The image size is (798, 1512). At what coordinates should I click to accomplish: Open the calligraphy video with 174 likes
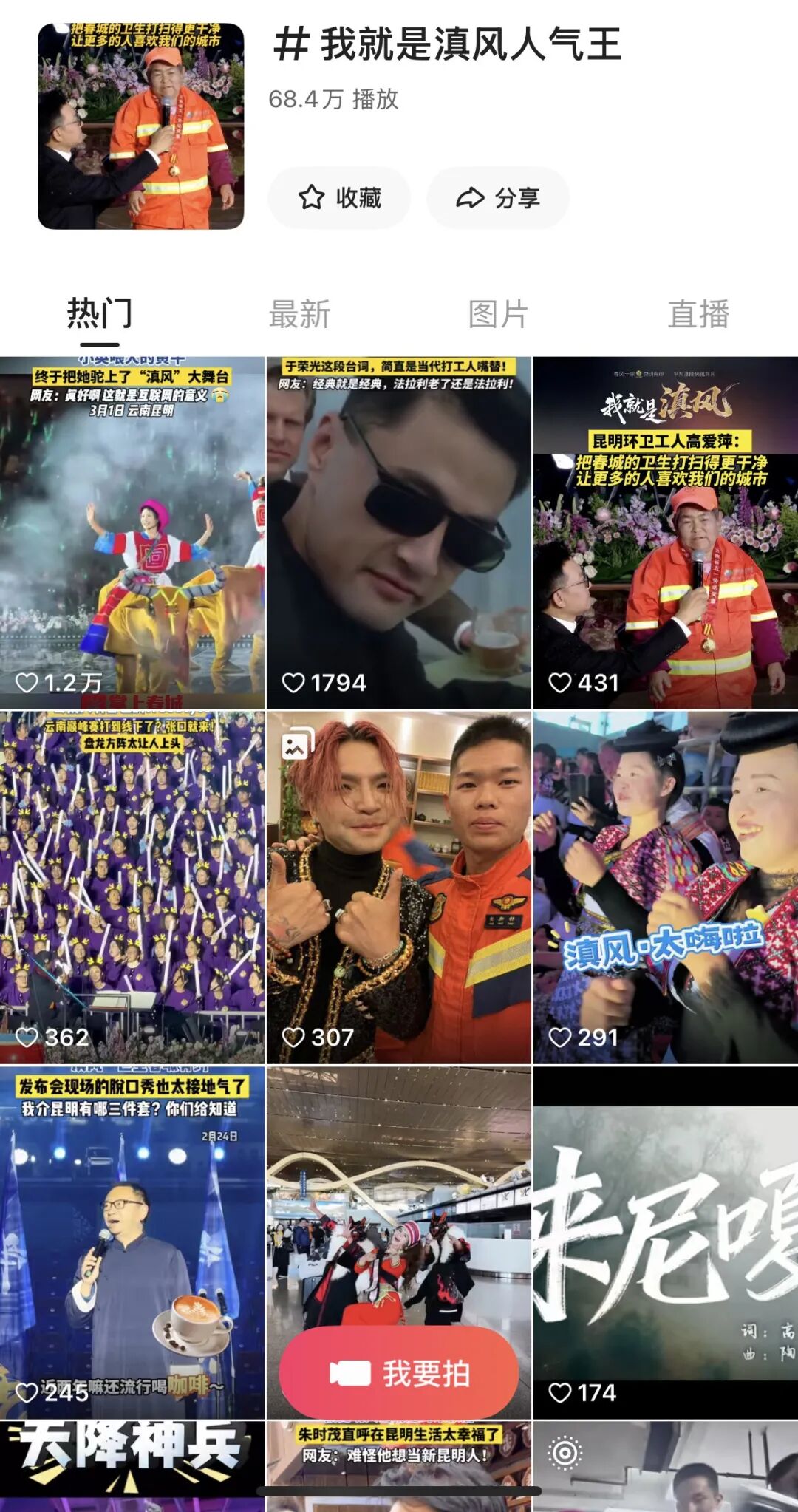tap(665, 1242)
